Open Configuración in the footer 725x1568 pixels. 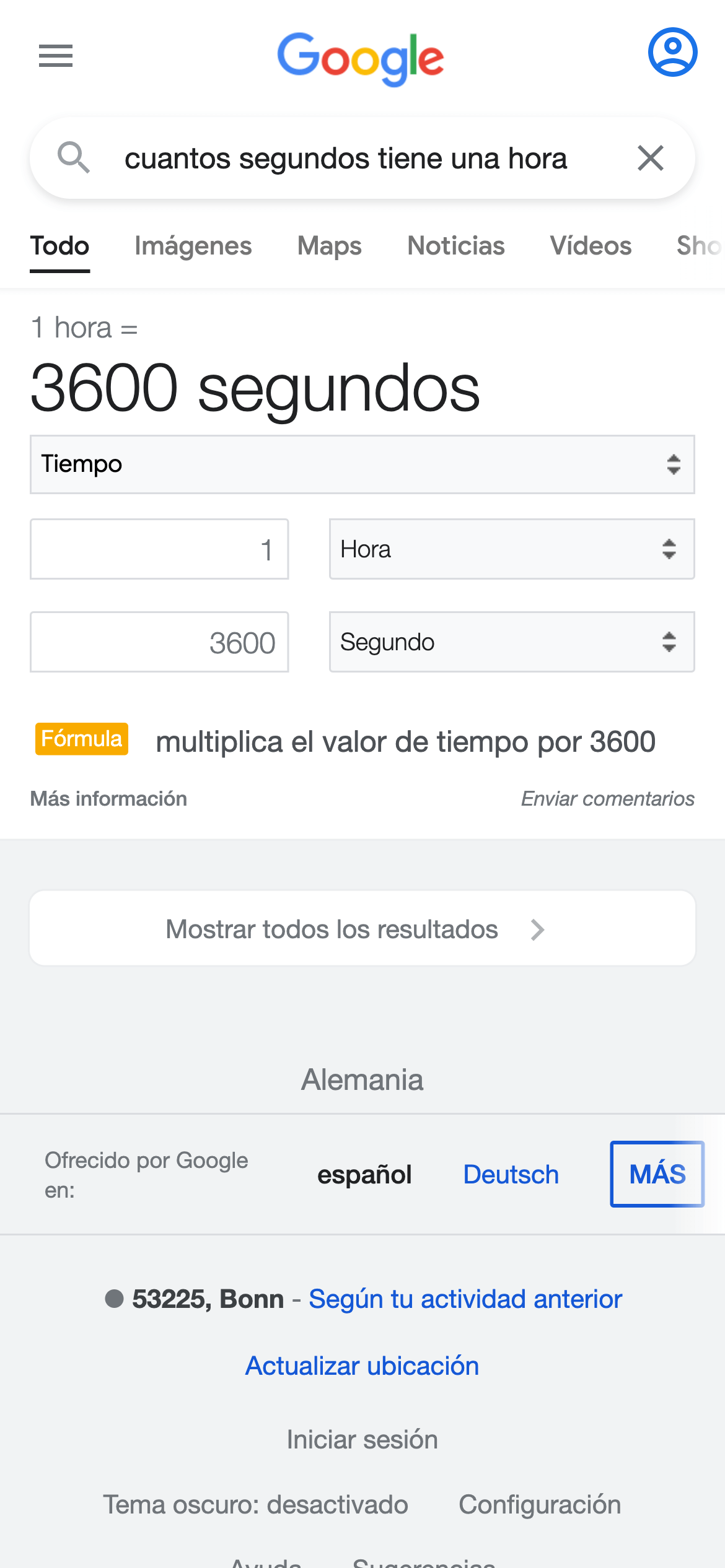pos(539,1505)
